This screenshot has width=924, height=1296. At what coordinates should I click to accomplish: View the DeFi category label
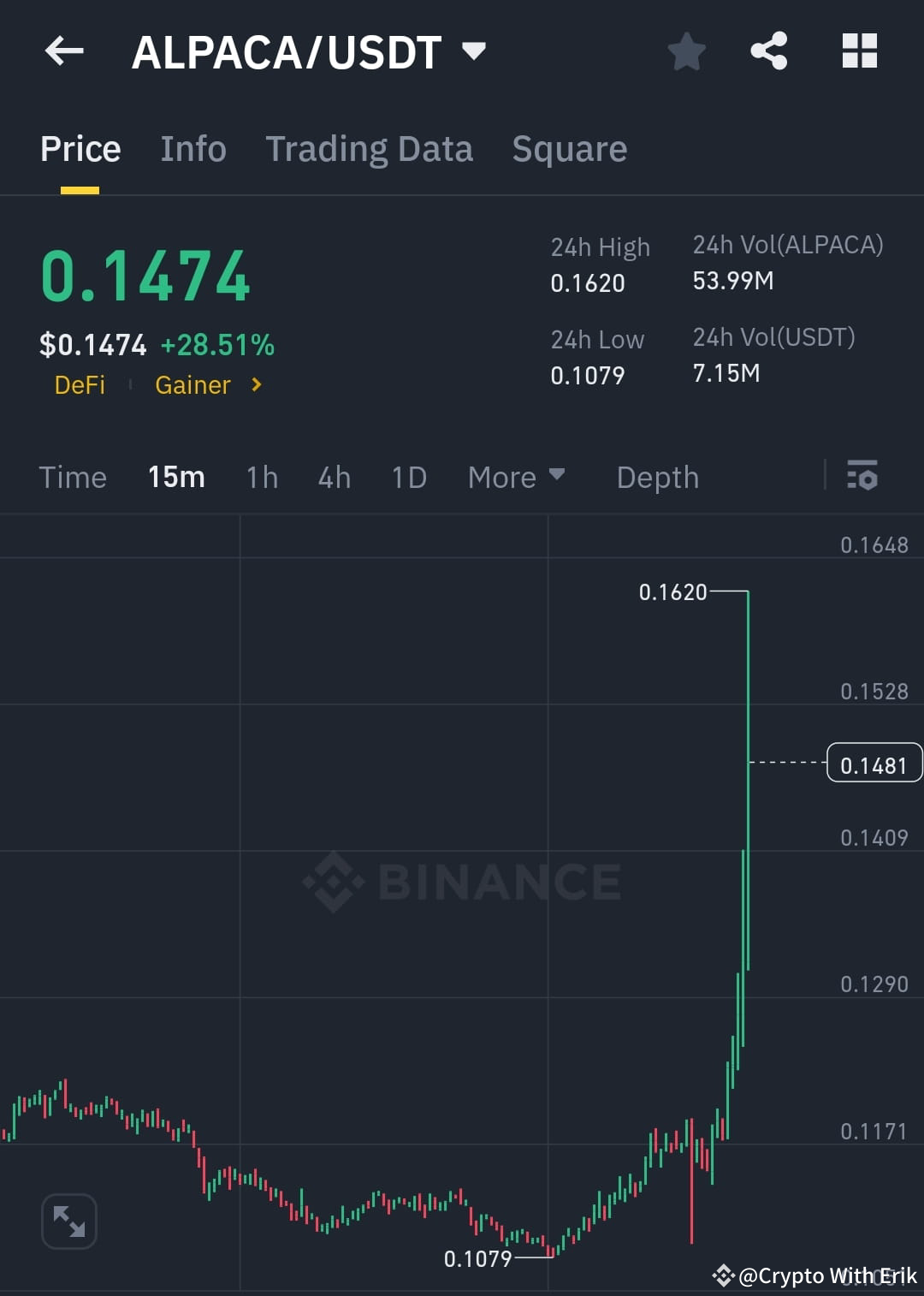(80, 385)
